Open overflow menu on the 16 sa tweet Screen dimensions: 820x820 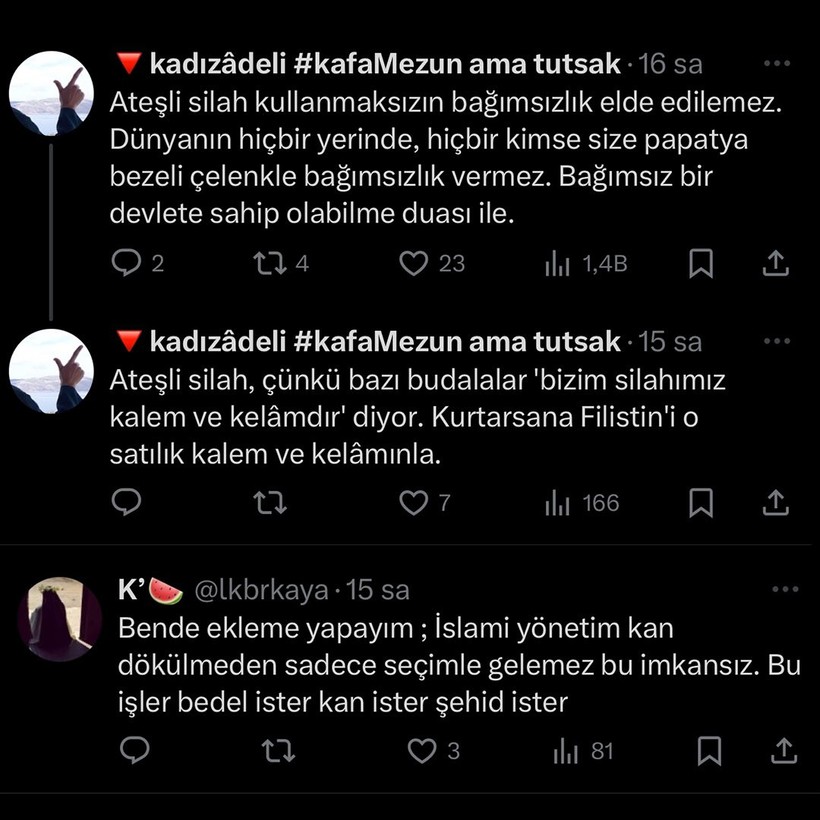777,64
